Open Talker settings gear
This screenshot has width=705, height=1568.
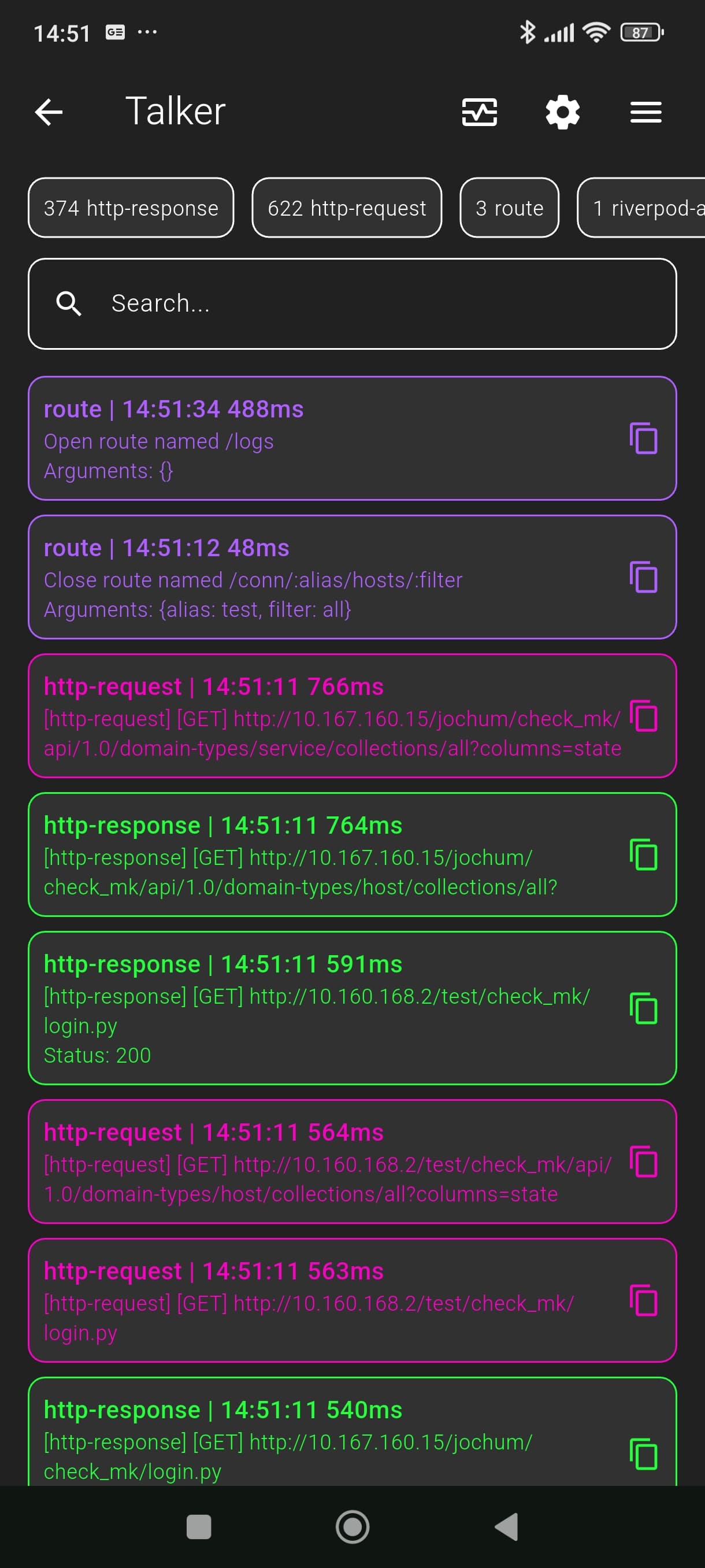pos(563,113)
